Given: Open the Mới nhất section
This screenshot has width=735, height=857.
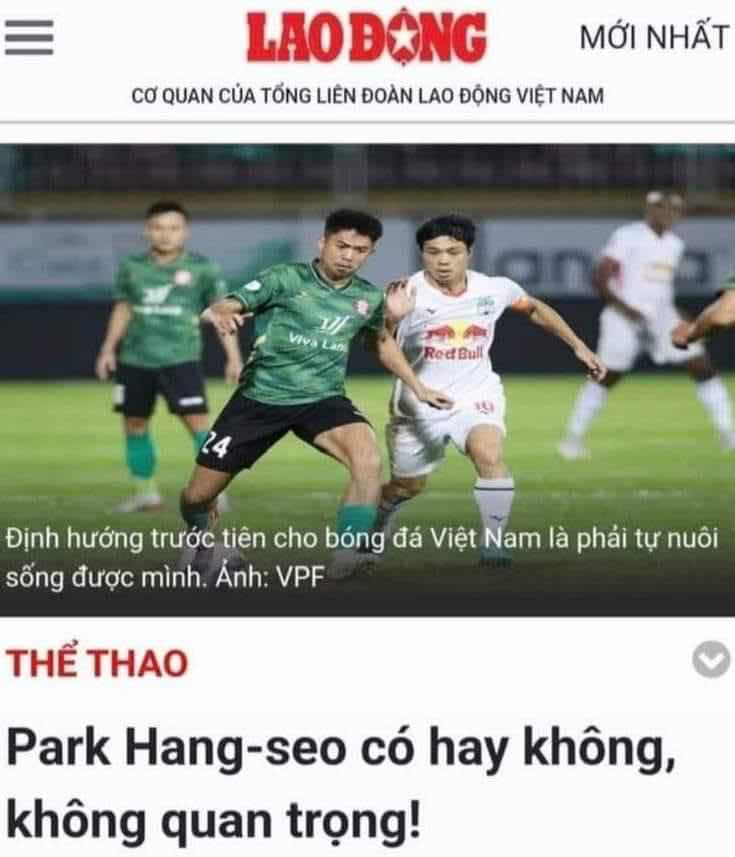Looking at the screenshot, I should (x=655, y=39).
